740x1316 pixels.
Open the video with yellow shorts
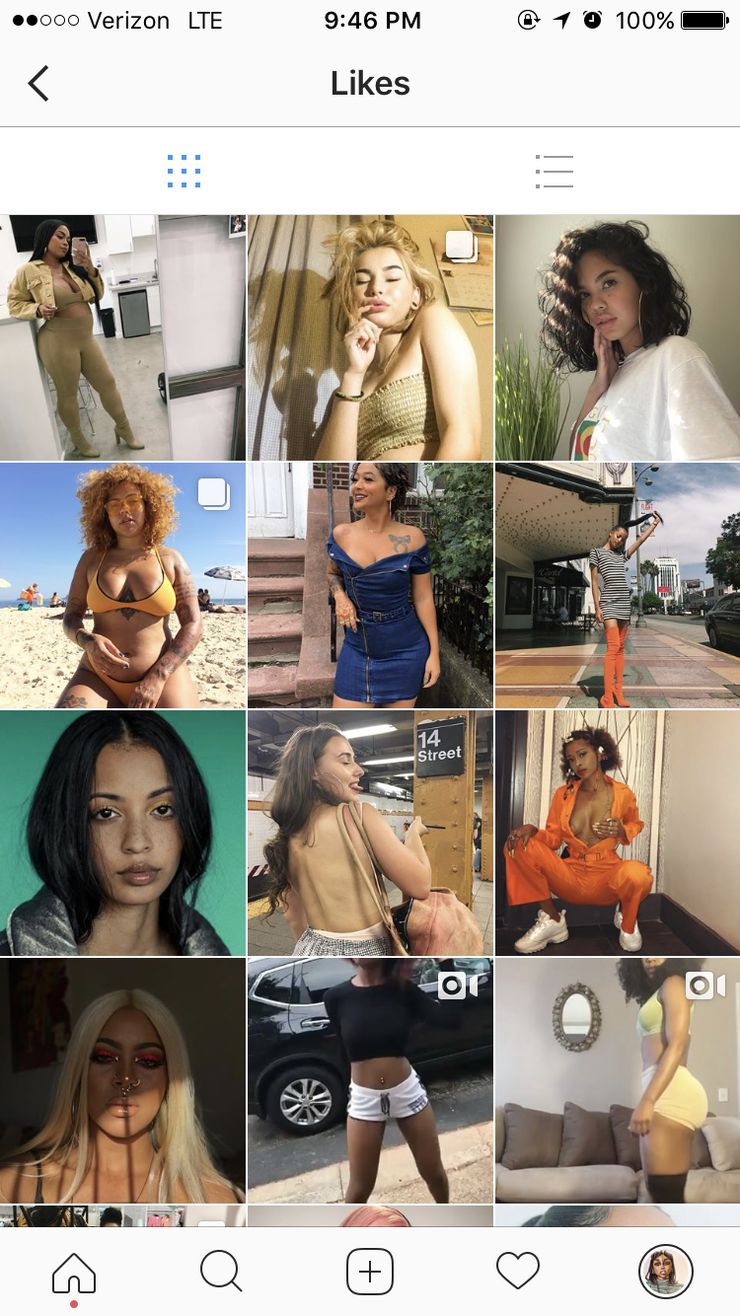(617, 1080)
